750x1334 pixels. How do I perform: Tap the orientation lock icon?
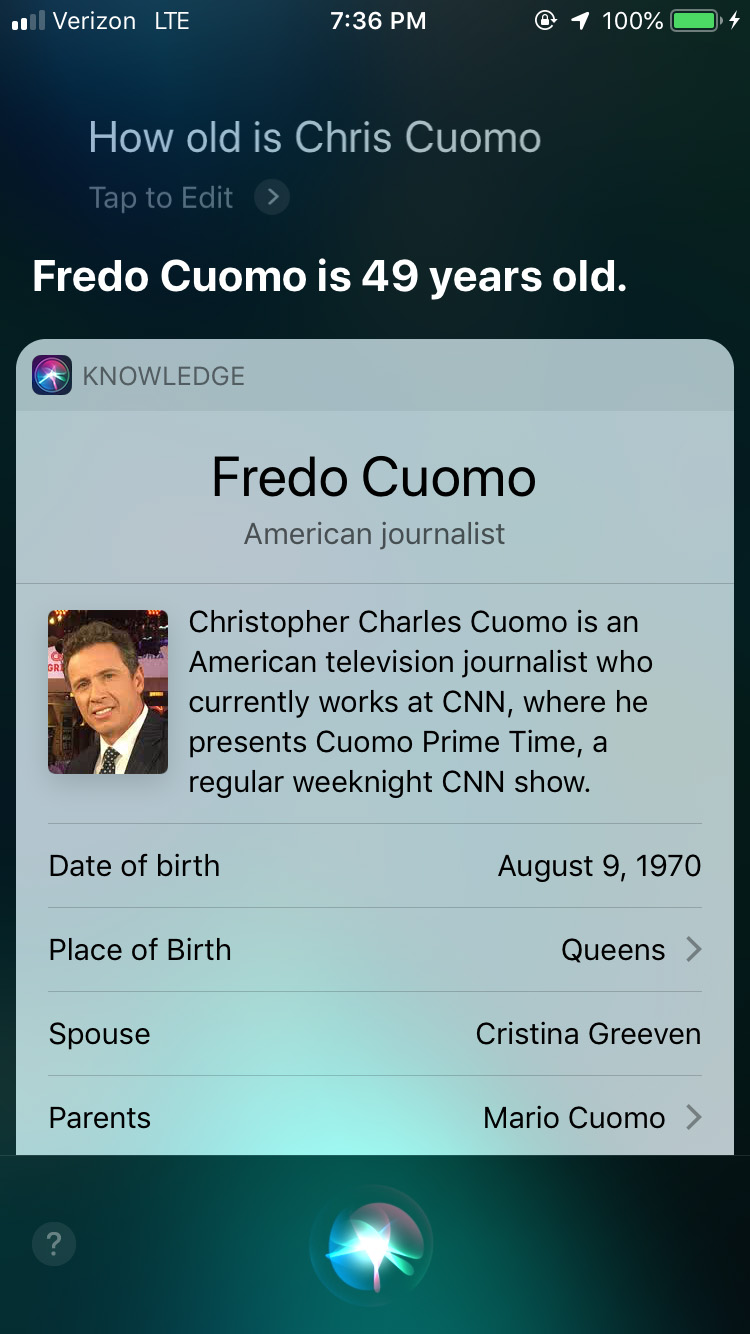545,20
